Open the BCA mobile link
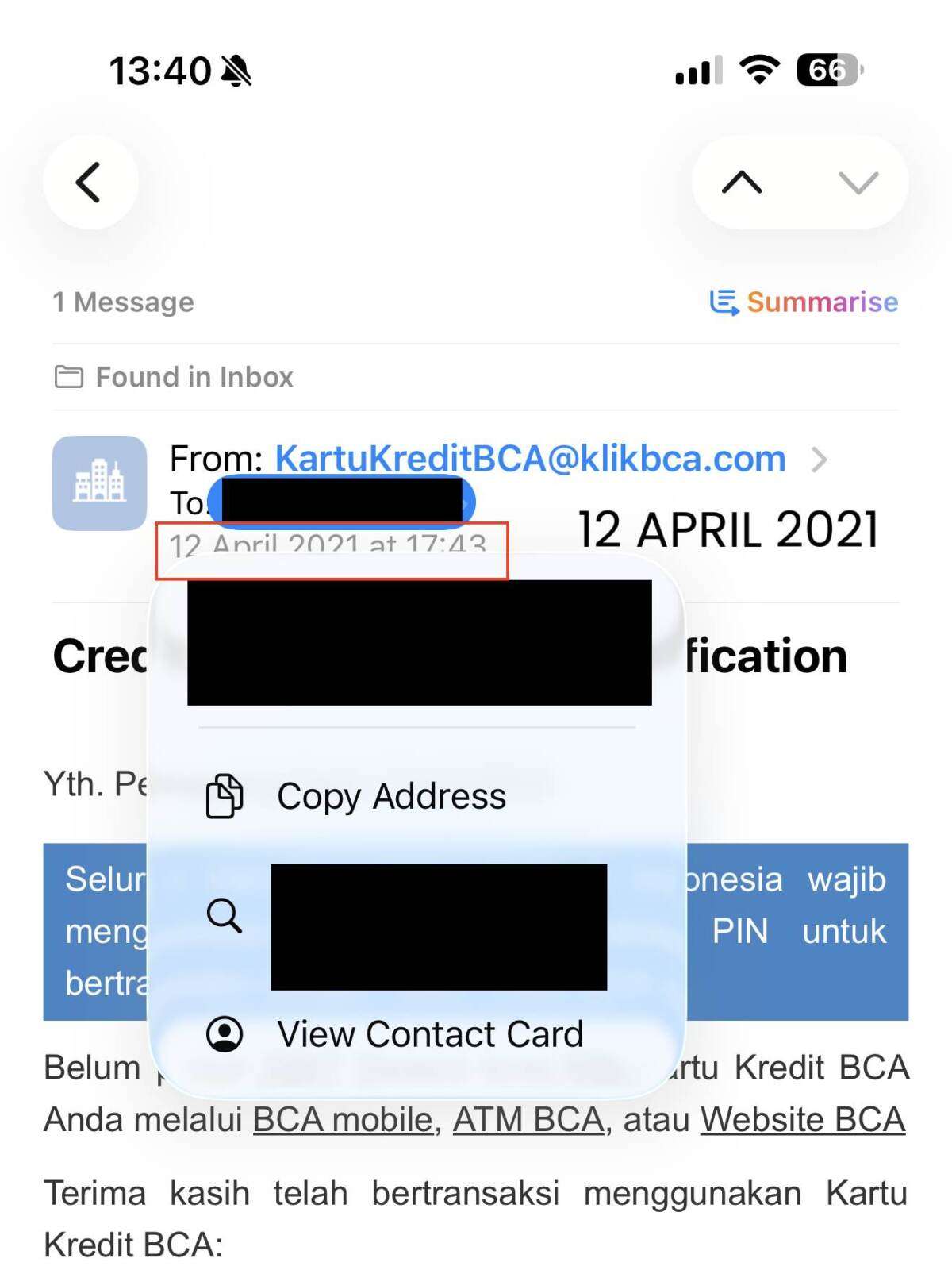The height and width of the screenshot is (1266, 952). [343, 1120]
